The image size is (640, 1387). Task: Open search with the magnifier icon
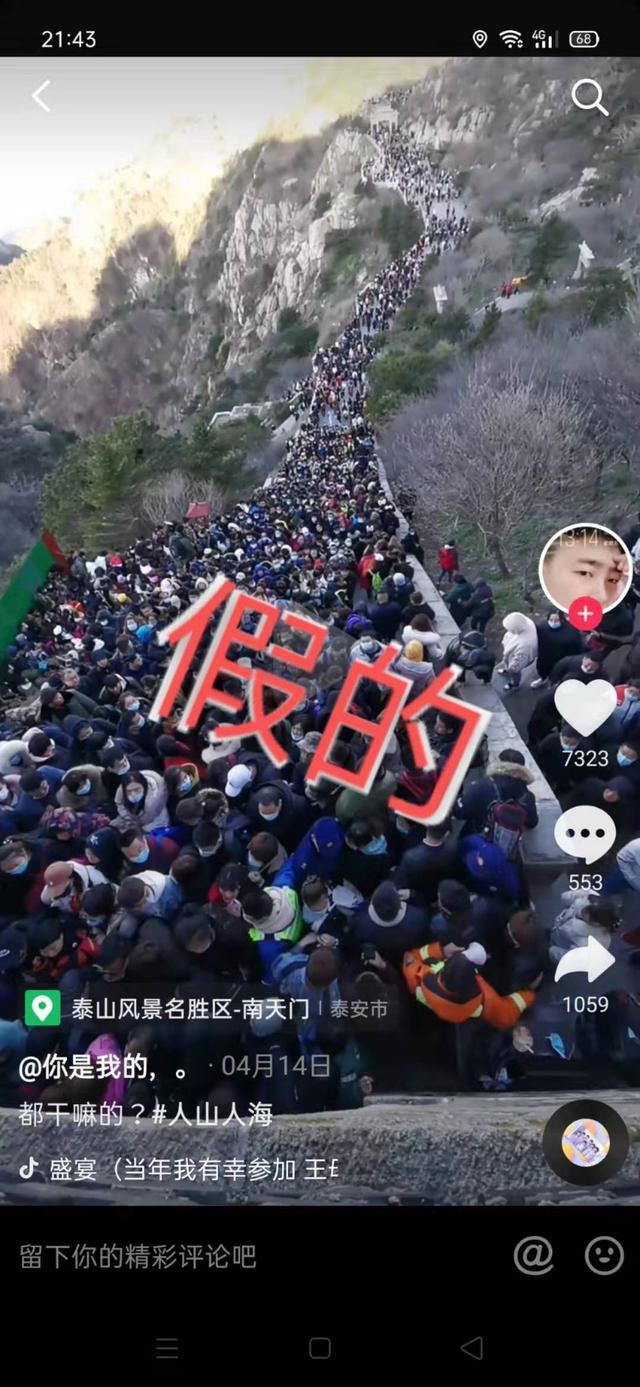click(x=589, y=98)
